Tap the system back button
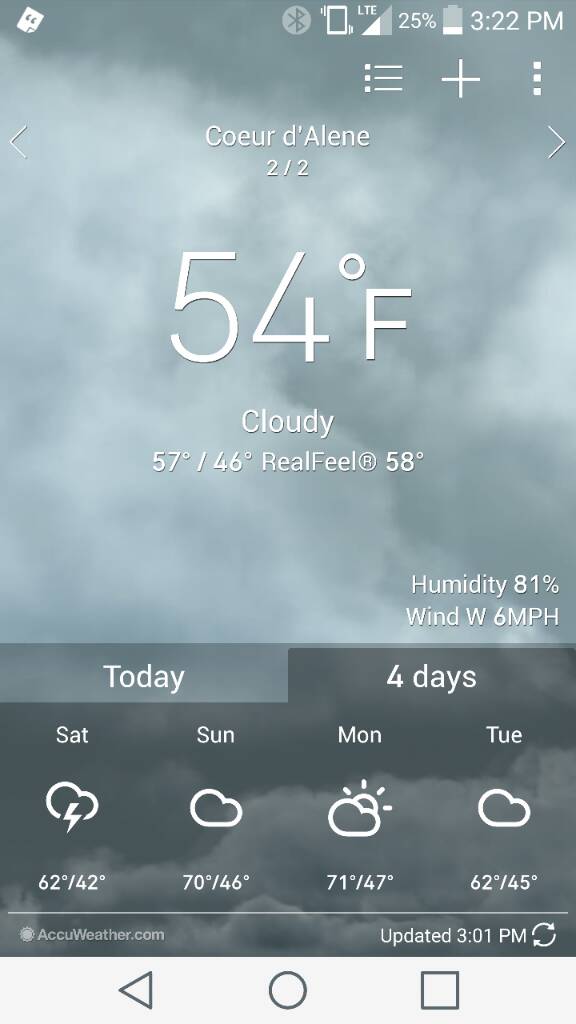The image size is (576, 1024). (x=136, y=990)
